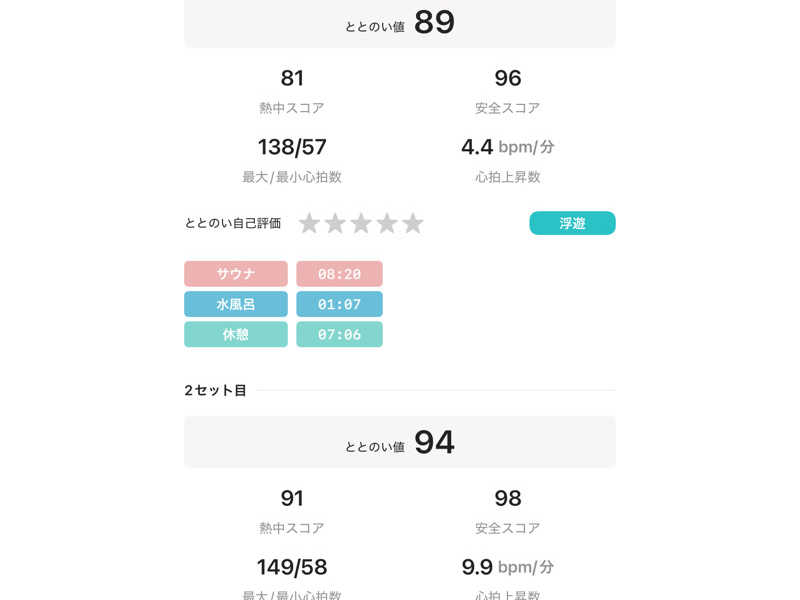The image size is (800, 600).
Task: Set ととのい自己評価 to three stars
Action: pos(361,223)
